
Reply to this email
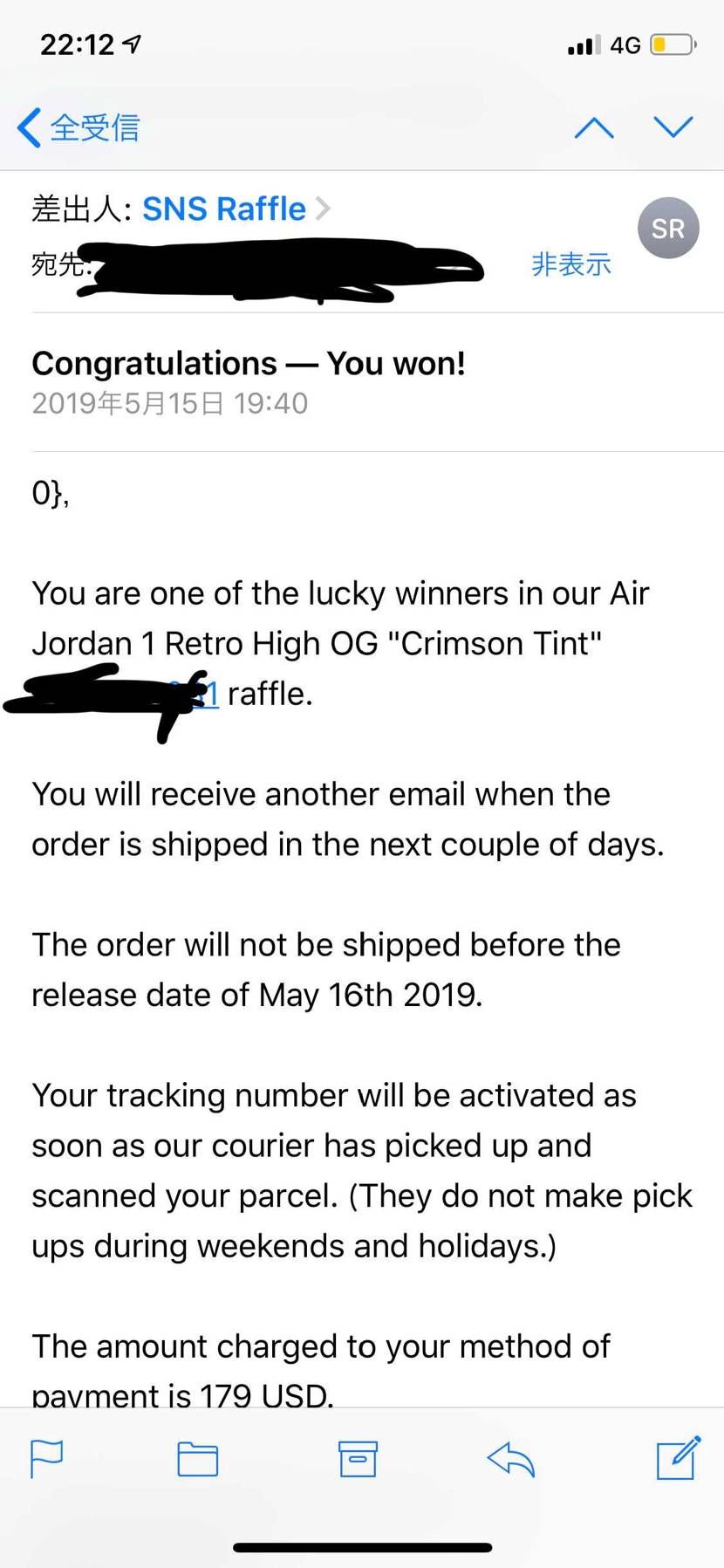click(x=510, y=1458)
